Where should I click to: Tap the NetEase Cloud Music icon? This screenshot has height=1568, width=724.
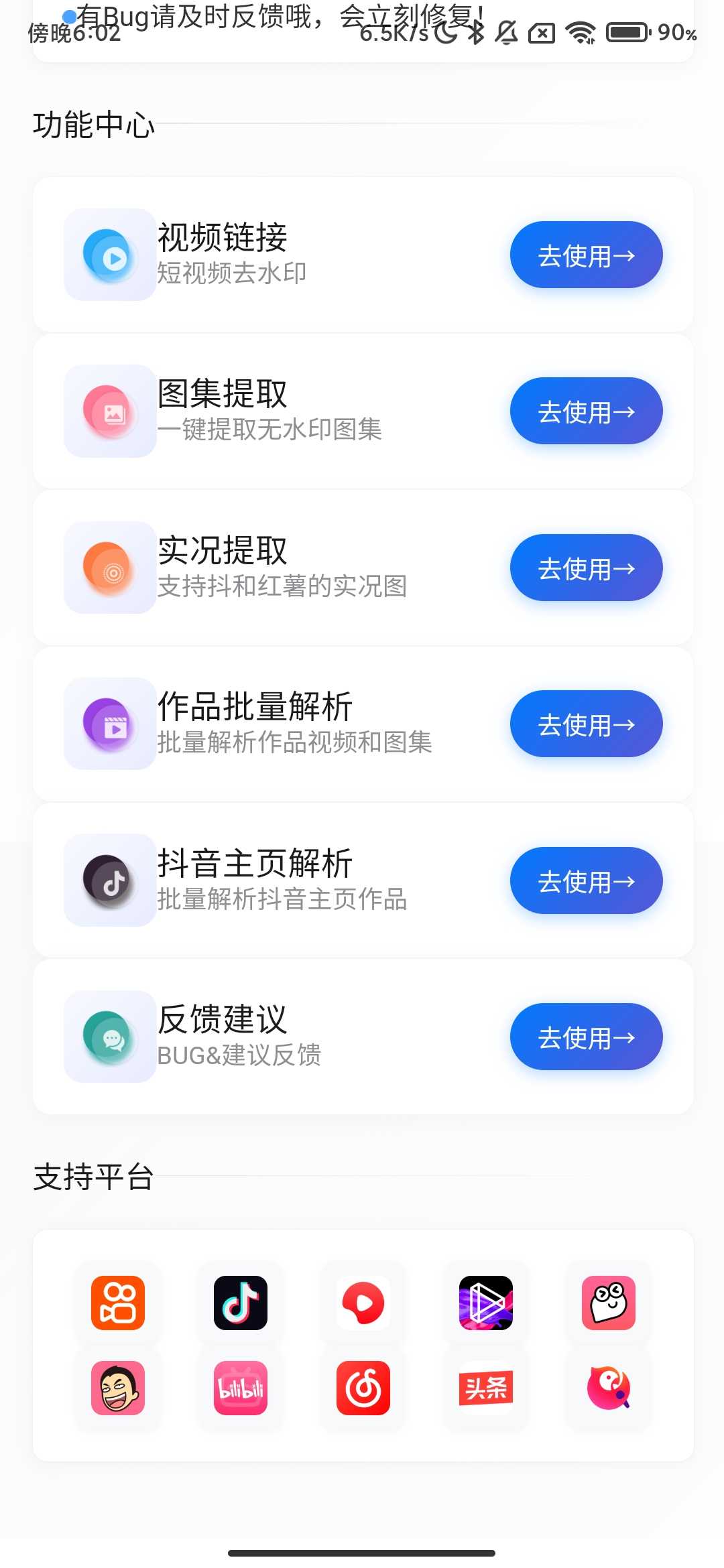click(x=363, y=1388)
